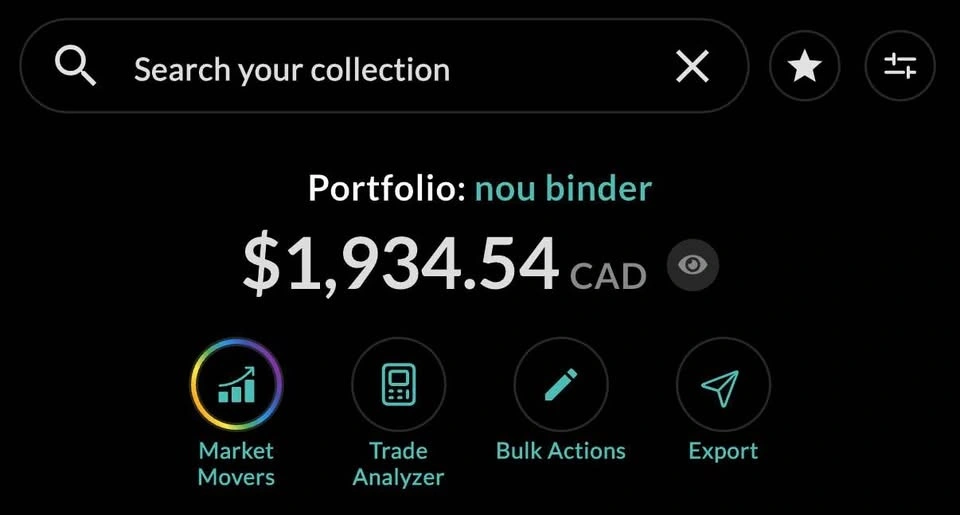Open Market Movers

pos(237,385)
